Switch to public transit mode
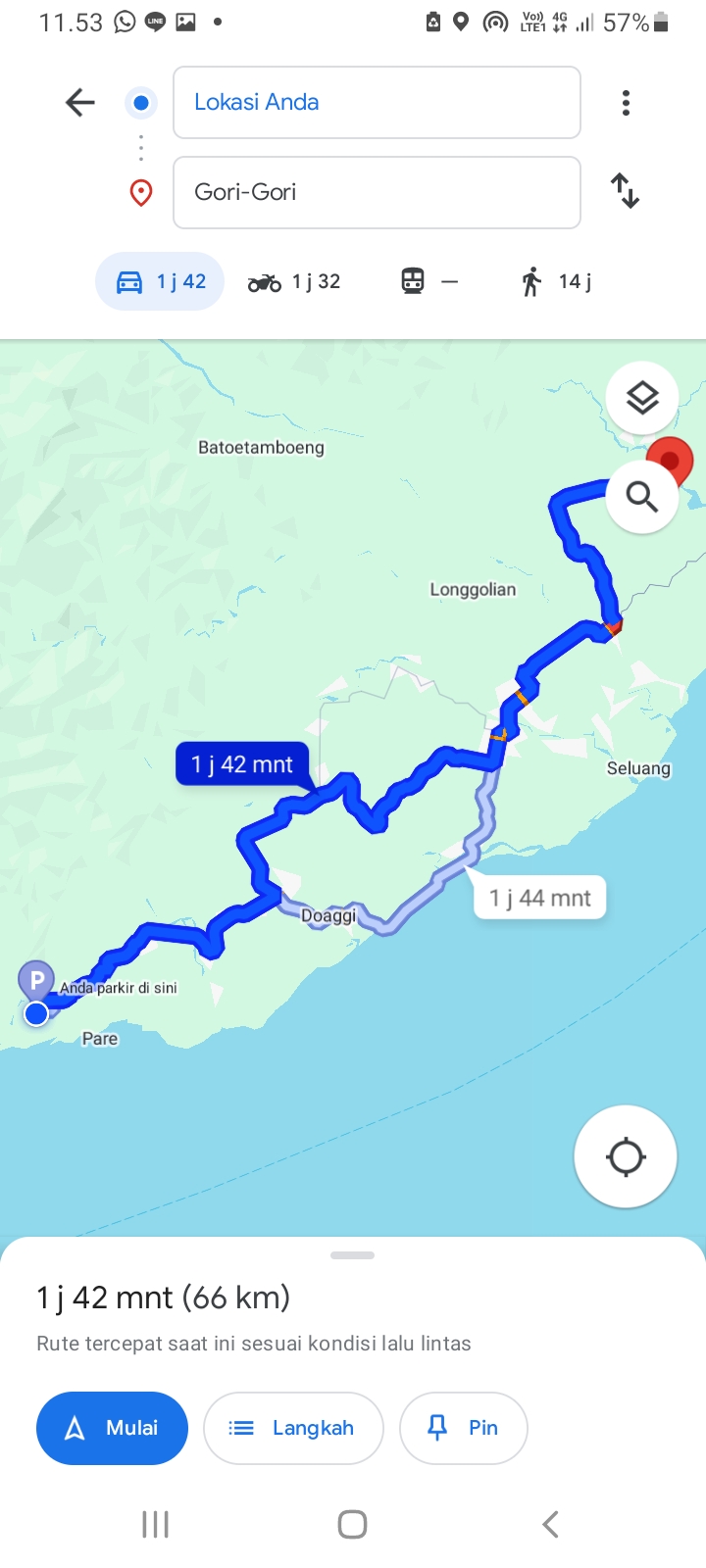Screen dimensions: 706x1568 pyautogui.click(x=429, y=282)
